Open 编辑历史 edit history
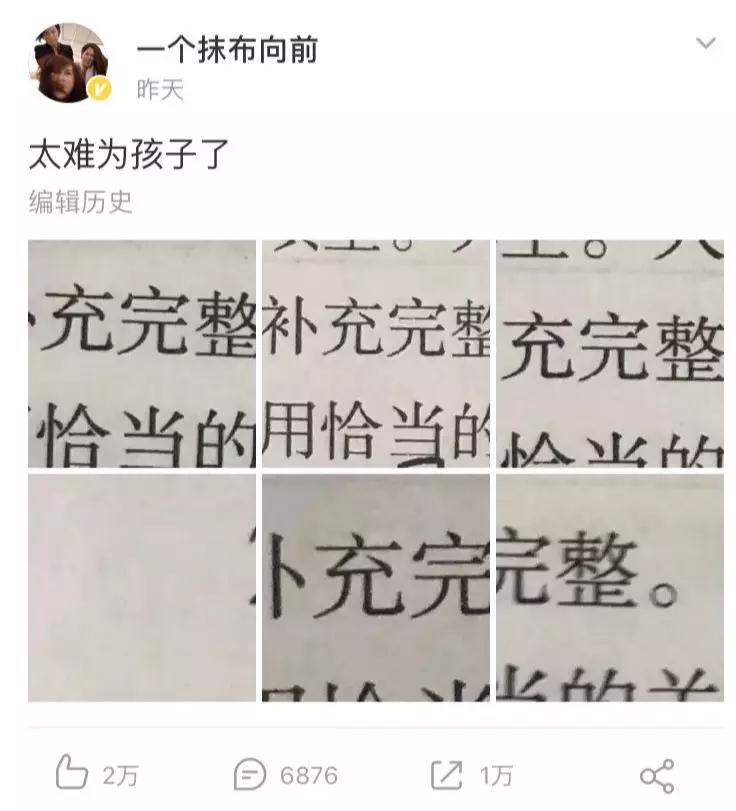 [x=80, y=203]
